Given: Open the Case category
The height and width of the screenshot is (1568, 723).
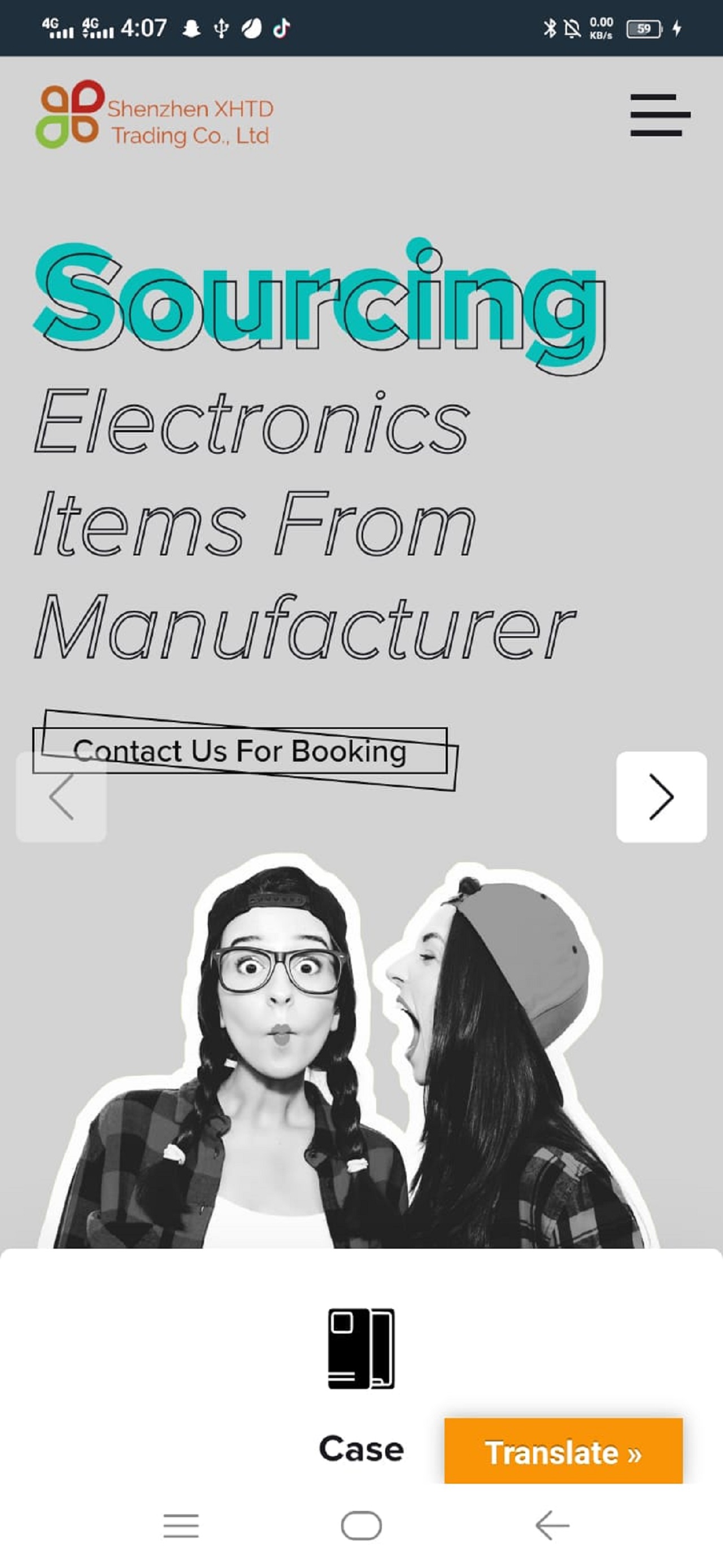Looking at the screenshot, I should (x=361, y=1382).
